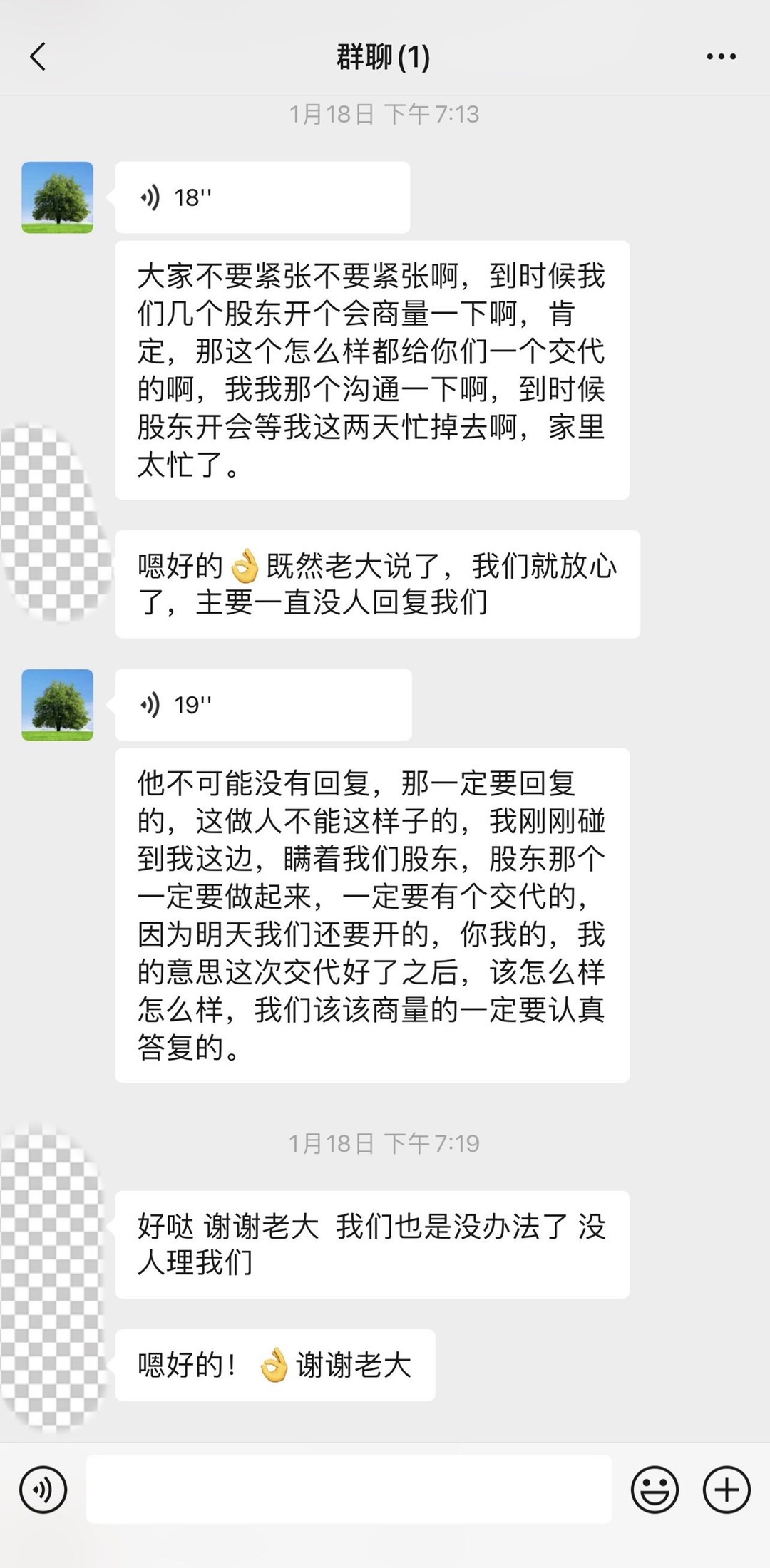Focus the message text field
This screenshot has width=770, height=1568.
click(x=349, y=1489)
